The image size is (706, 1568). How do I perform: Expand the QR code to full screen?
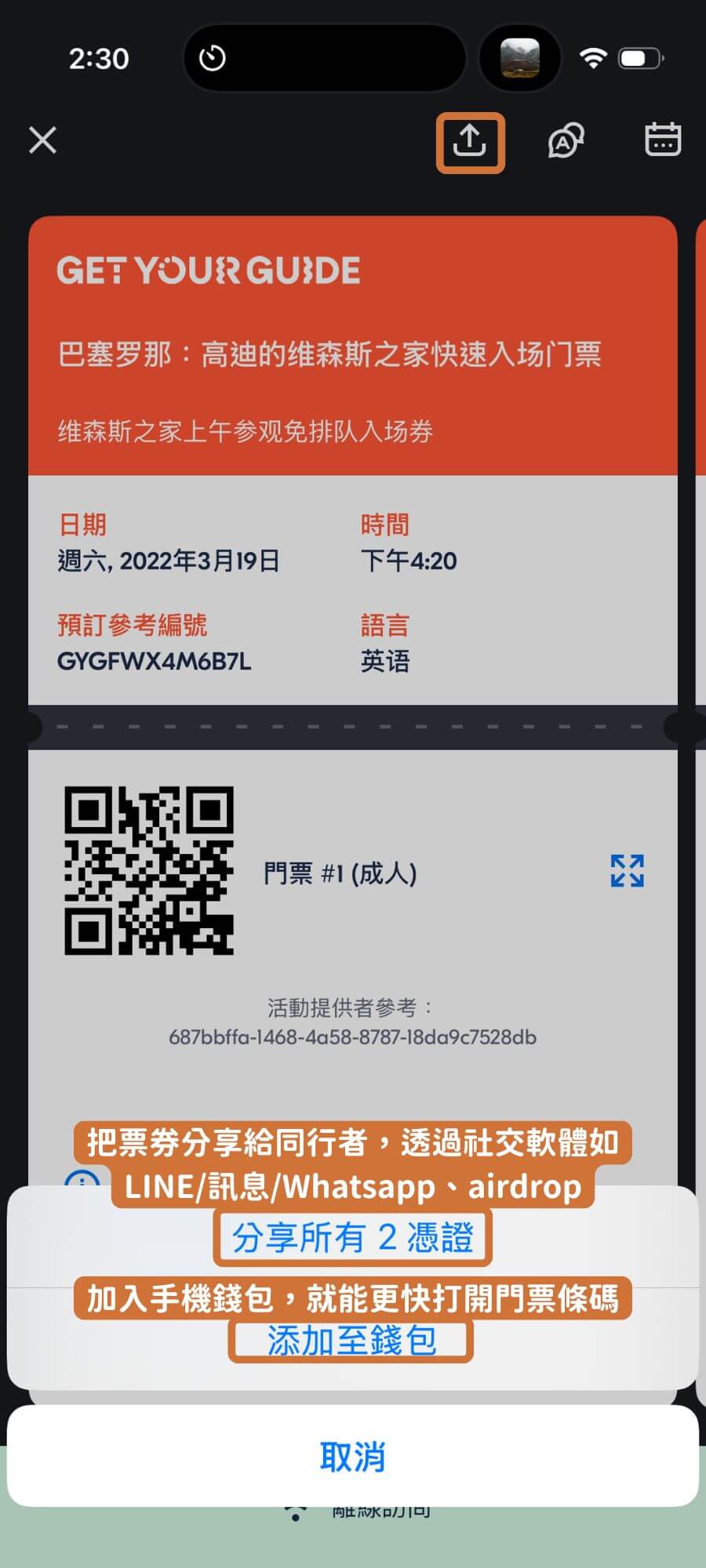(x=627, y=871)
